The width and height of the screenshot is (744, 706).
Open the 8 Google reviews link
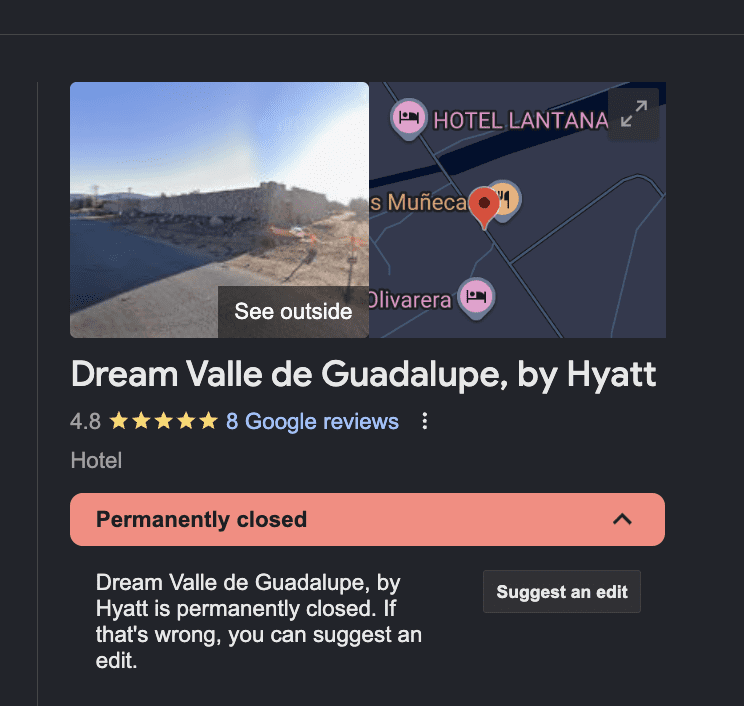312,421
